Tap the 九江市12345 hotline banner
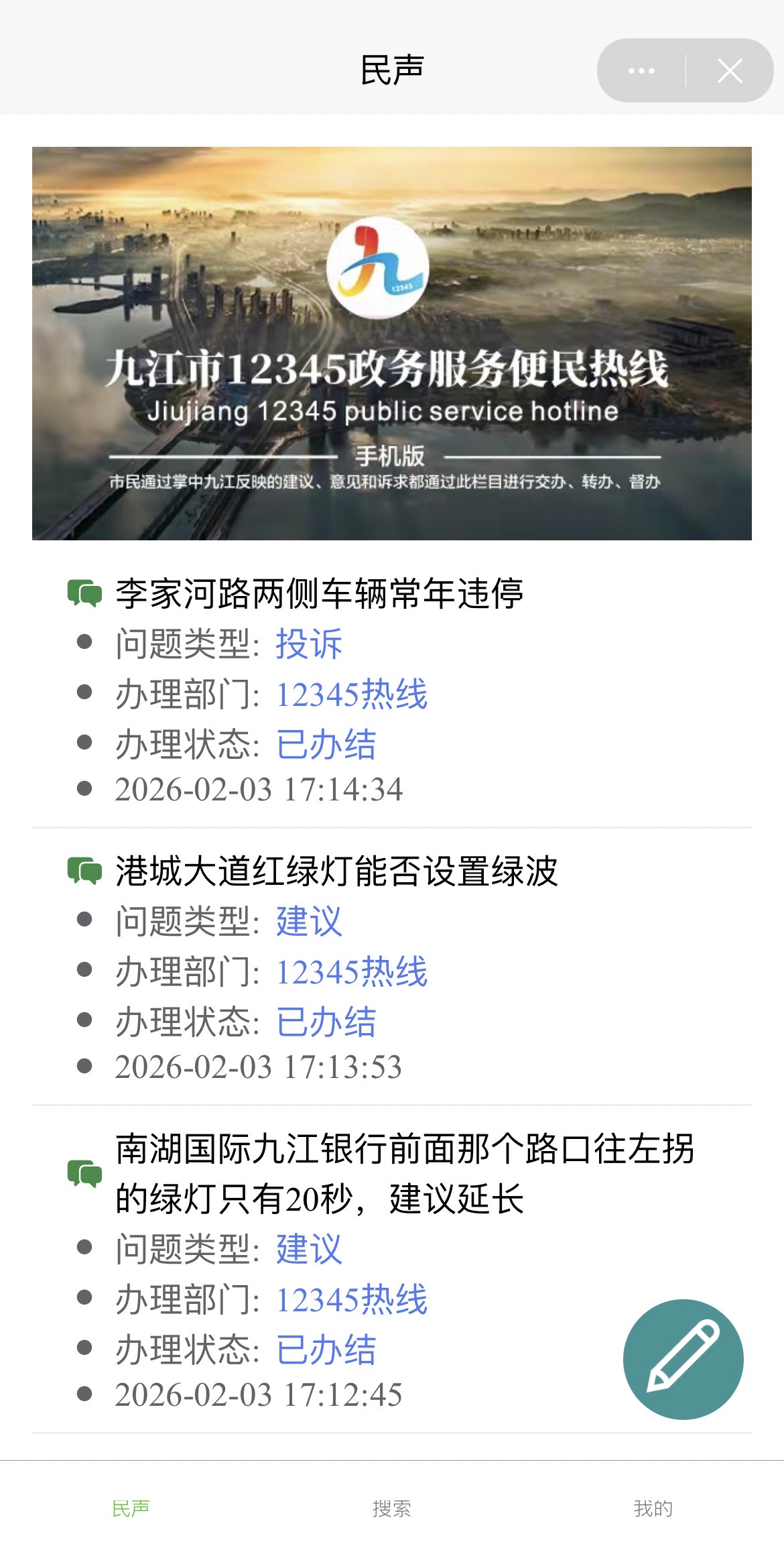The width and height of the screenshot is (784, 1560). 392,343
